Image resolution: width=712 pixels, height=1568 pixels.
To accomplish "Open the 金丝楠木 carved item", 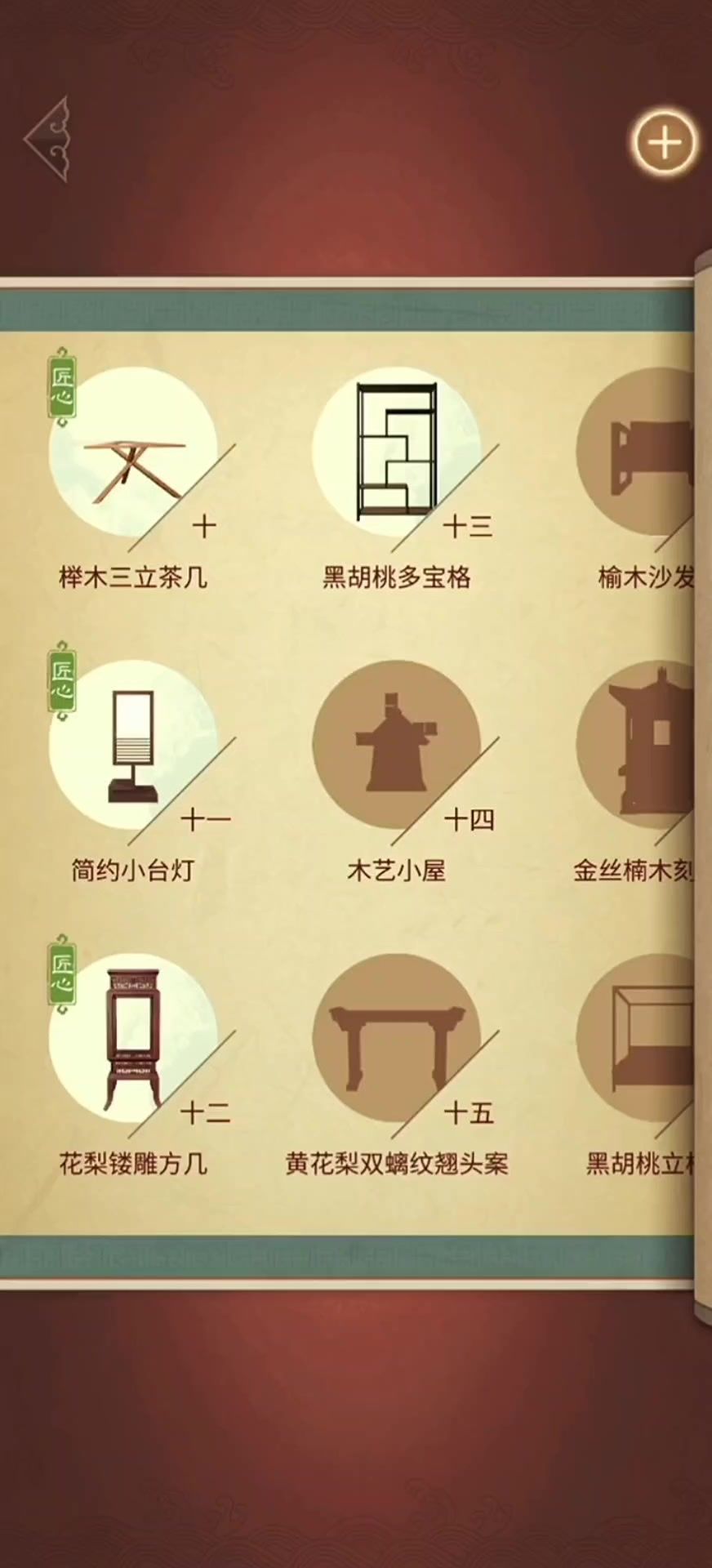I will (639, 745).
